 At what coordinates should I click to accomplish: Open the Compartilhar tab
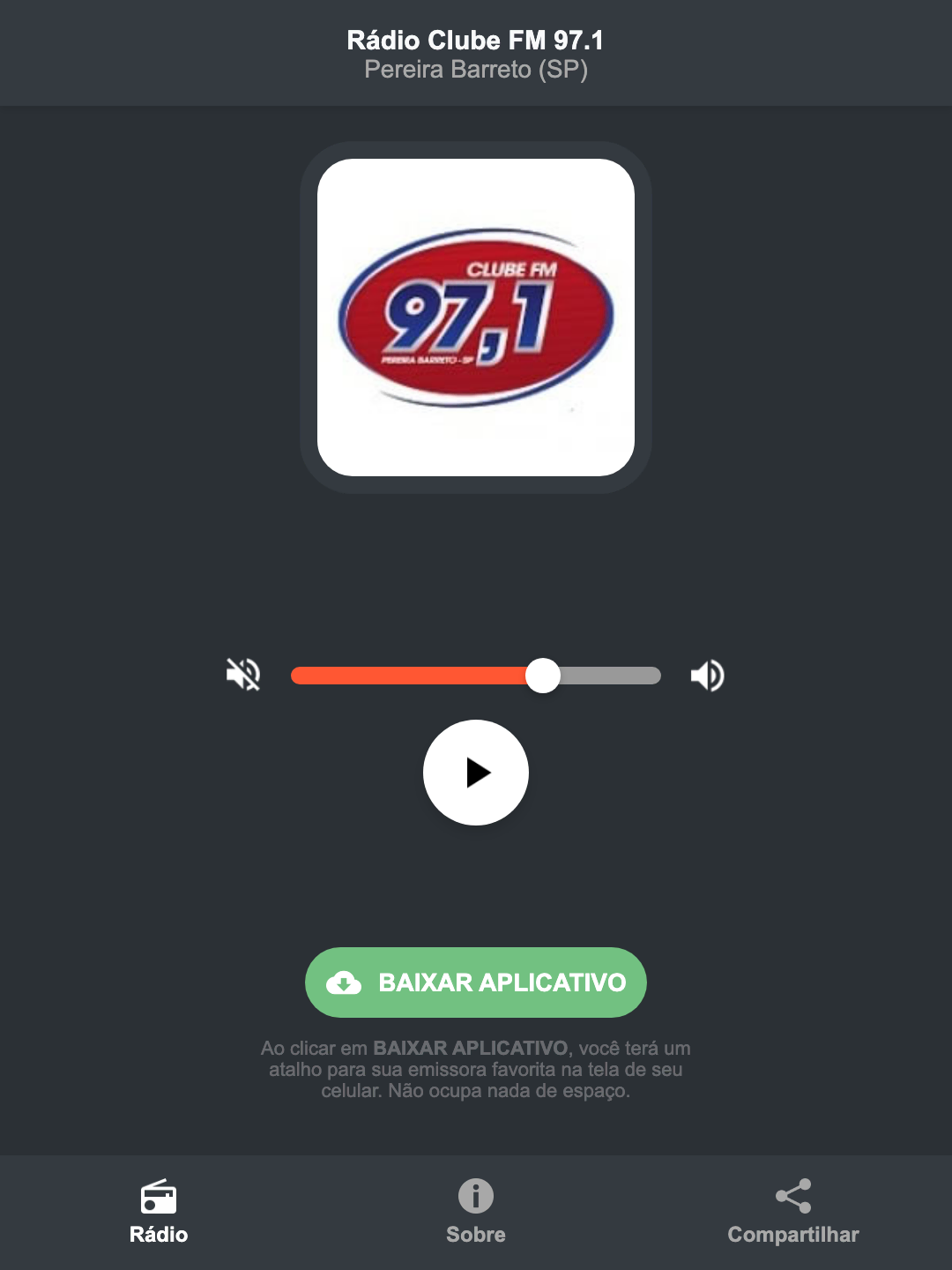792,1213
